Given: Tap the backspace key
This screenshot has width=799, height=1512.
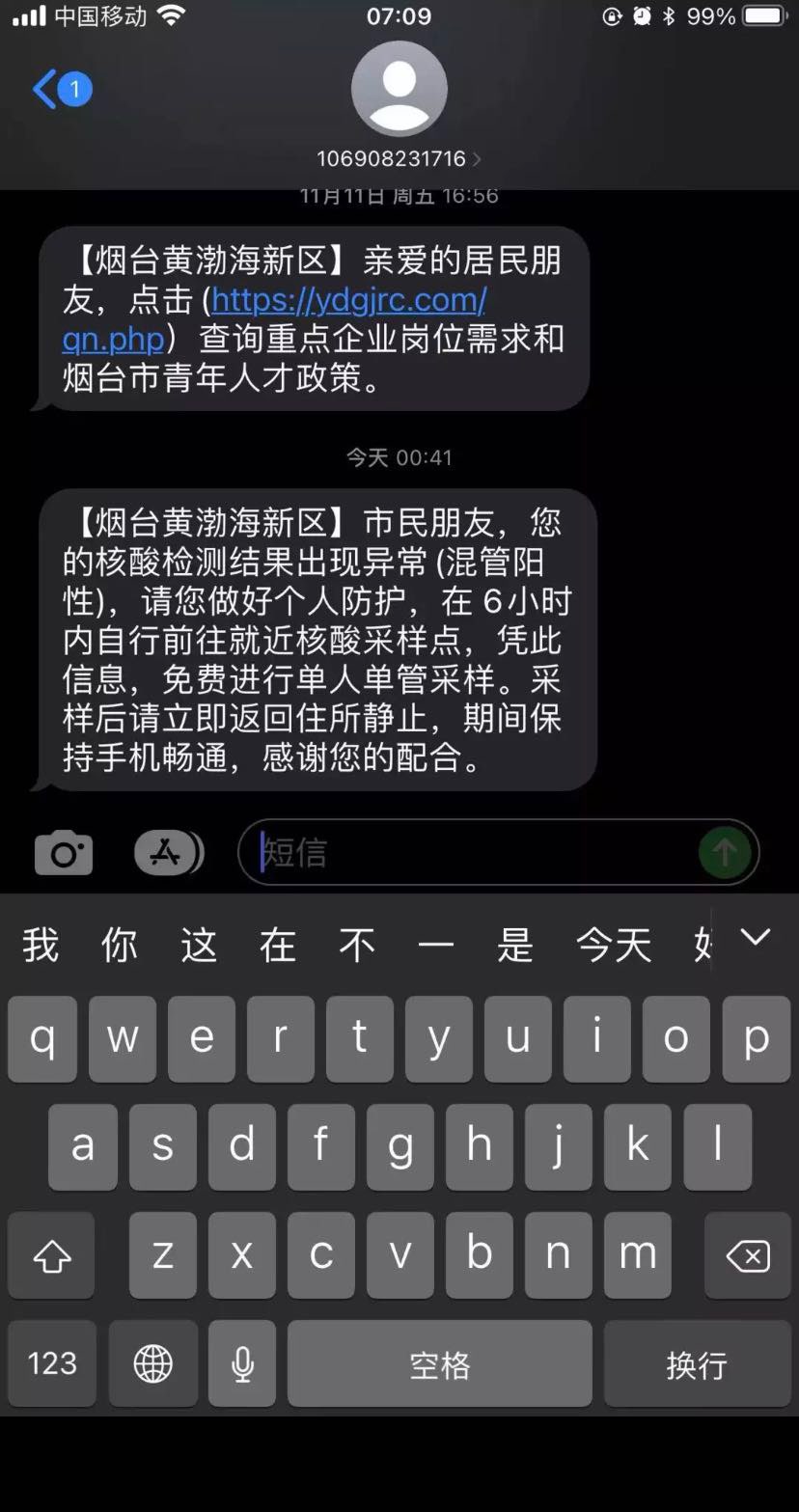Looking at the screenshot, I should click(748, 1255).
